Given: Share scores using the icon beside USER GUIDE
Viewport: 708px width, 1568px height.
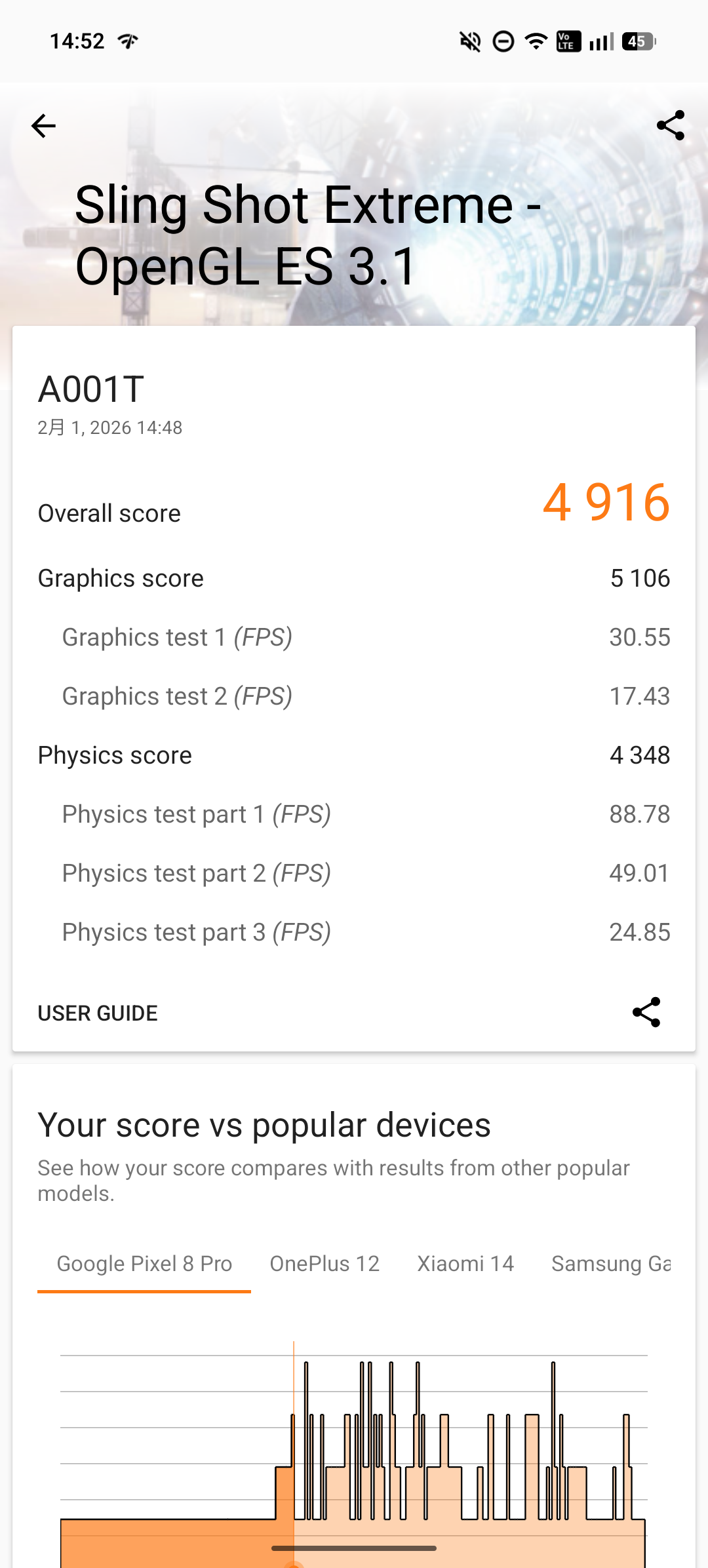Looking at the screenshot, I should pyautogui.click(x=646, y=1012).
